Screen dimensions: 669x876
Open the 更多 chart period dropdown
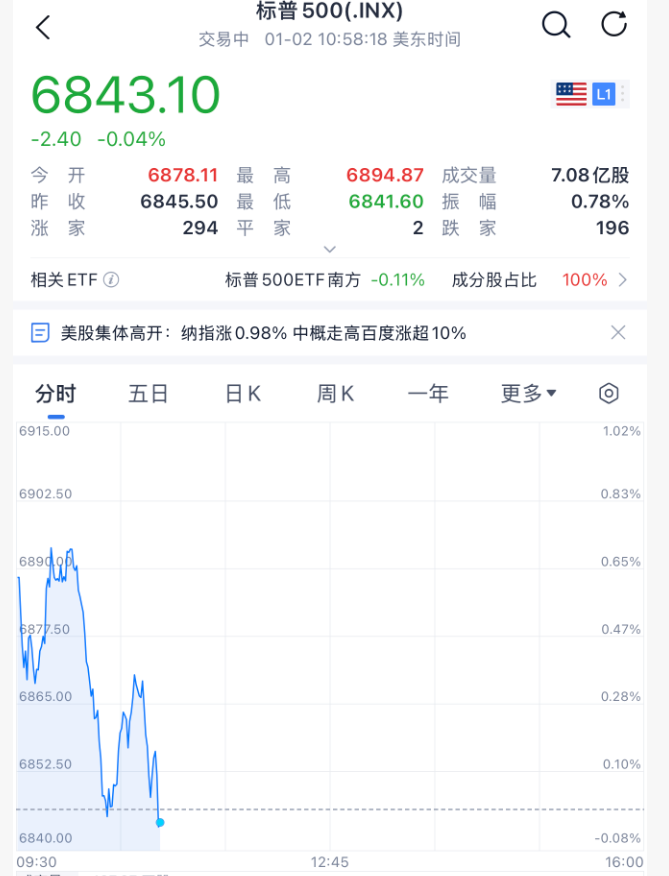coord(528,394)
